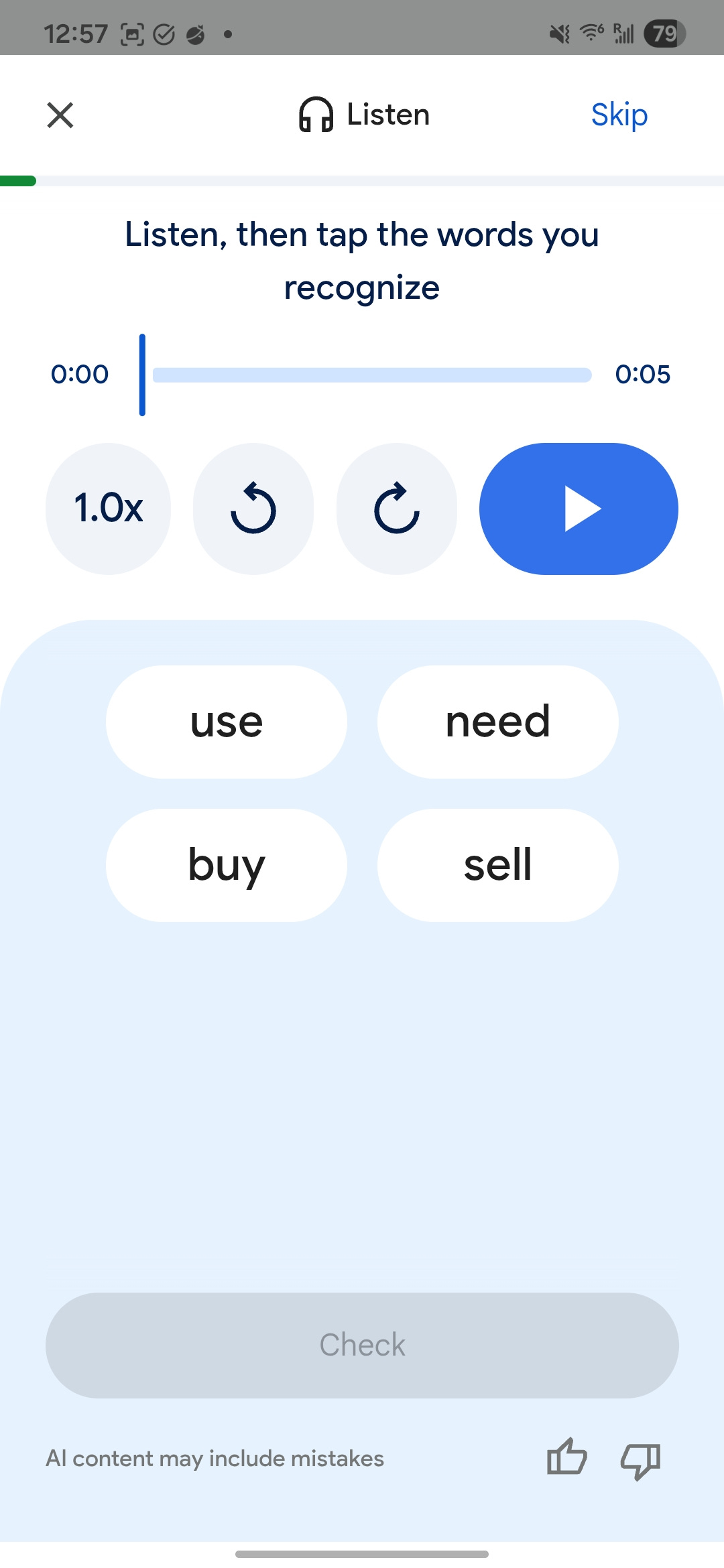Skip this listening exercise
This screenshot has height=1568, width=724.
click(619, 115)
